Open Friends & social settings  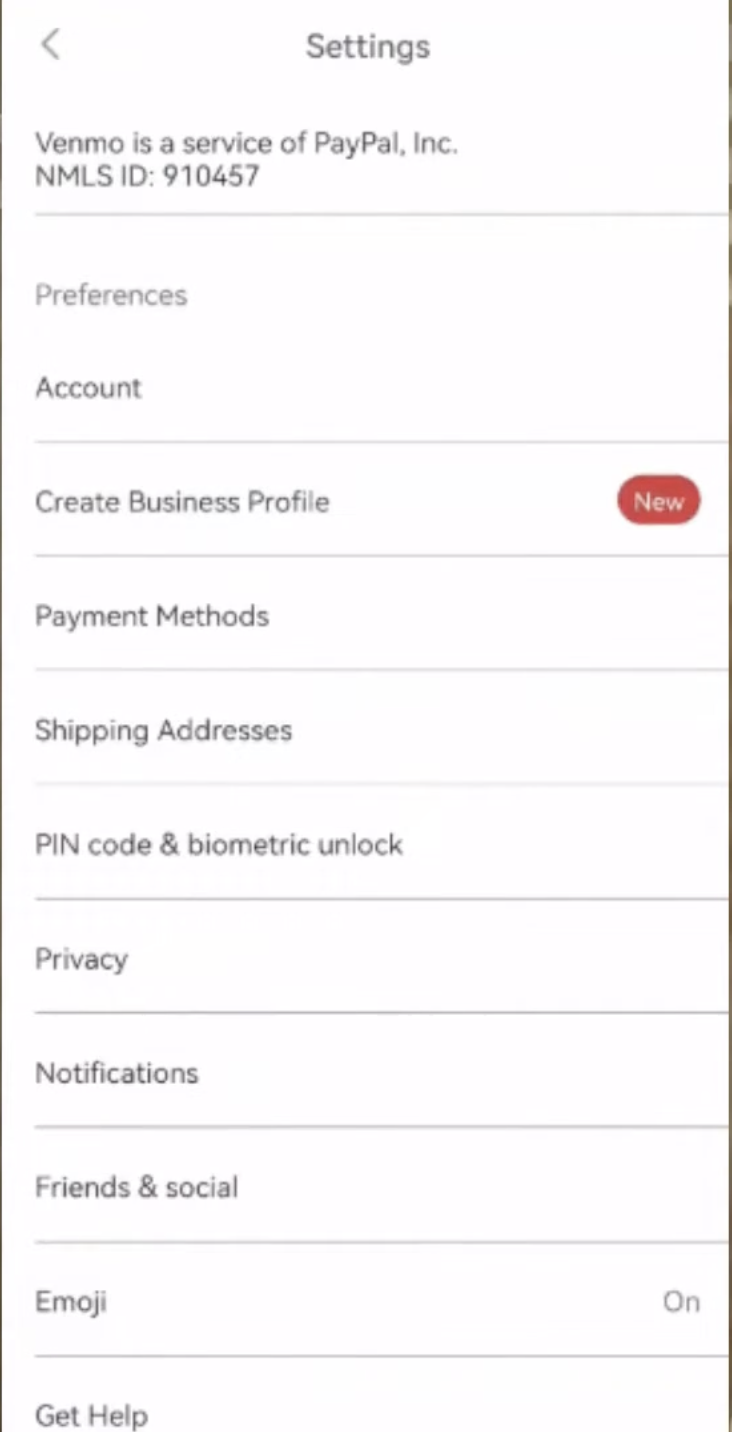[x=136, y=1187]
